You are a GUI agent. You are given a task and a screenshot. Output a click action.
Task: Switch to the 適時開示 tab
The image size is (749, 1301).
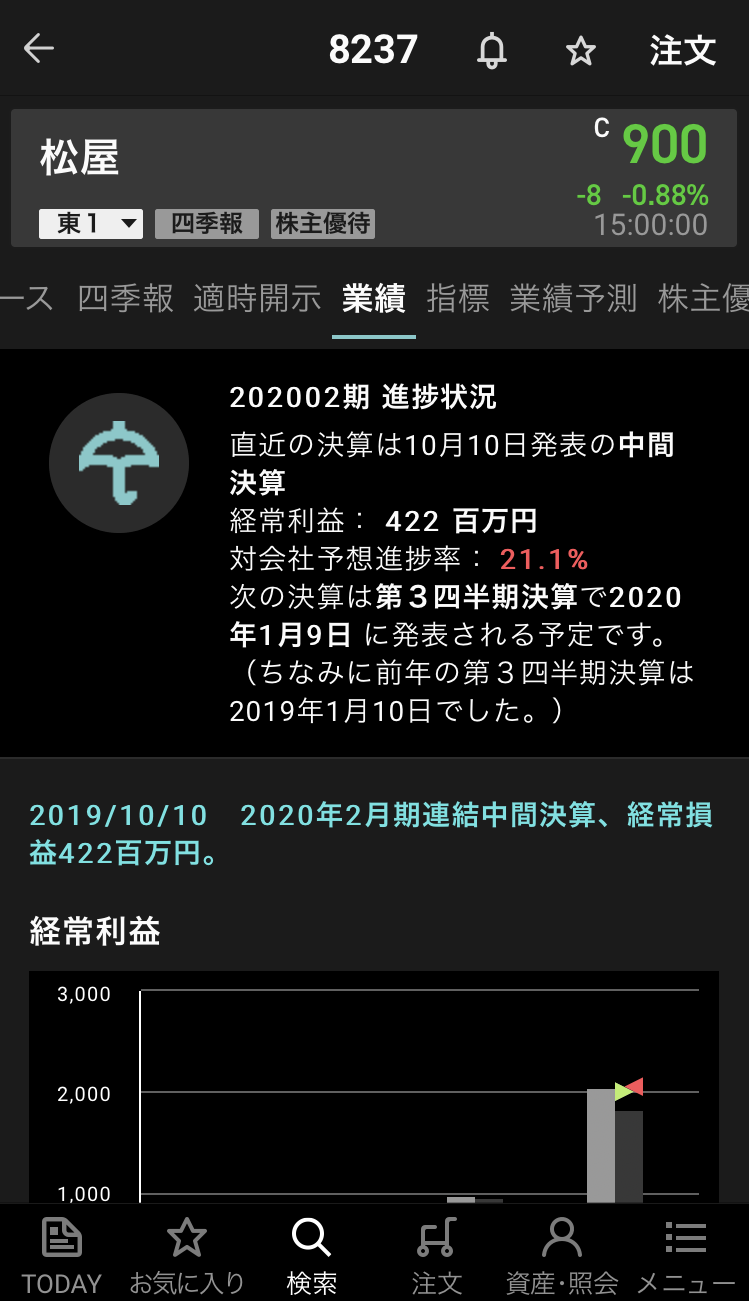257,298
